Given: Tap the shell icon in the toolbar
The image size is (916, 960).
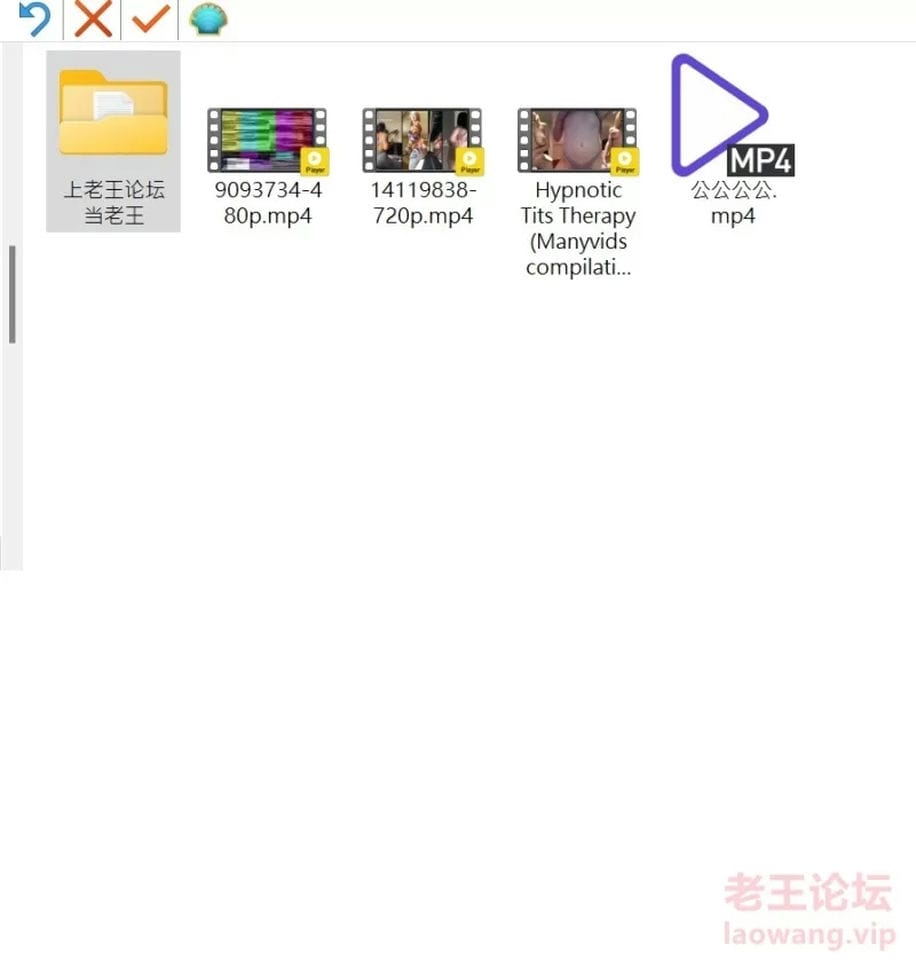Looking at the screenshot, I should (x=208, y=19).
